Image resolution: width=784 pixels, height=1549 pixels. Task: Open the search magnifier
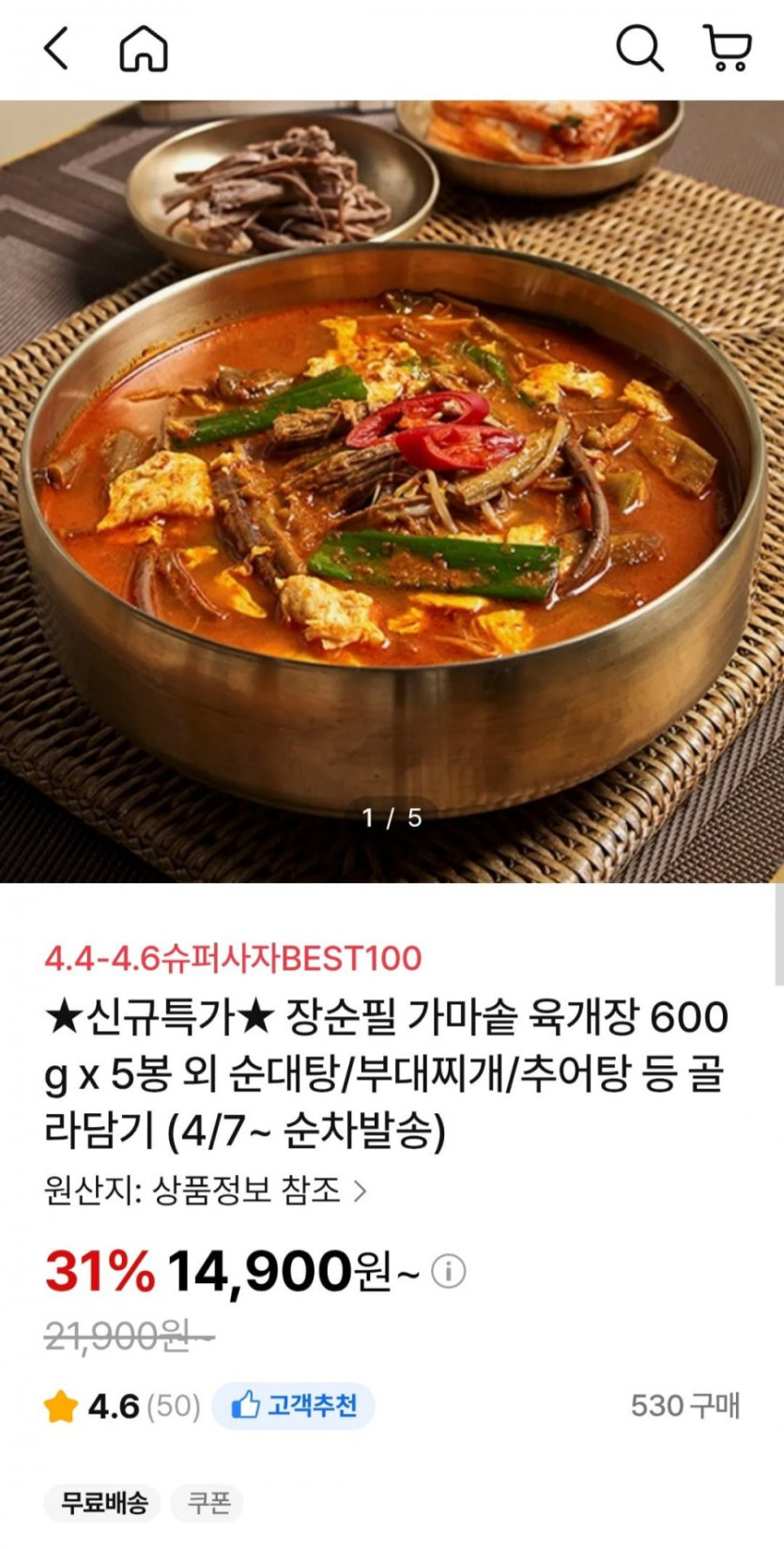click(x=639, y=48)
